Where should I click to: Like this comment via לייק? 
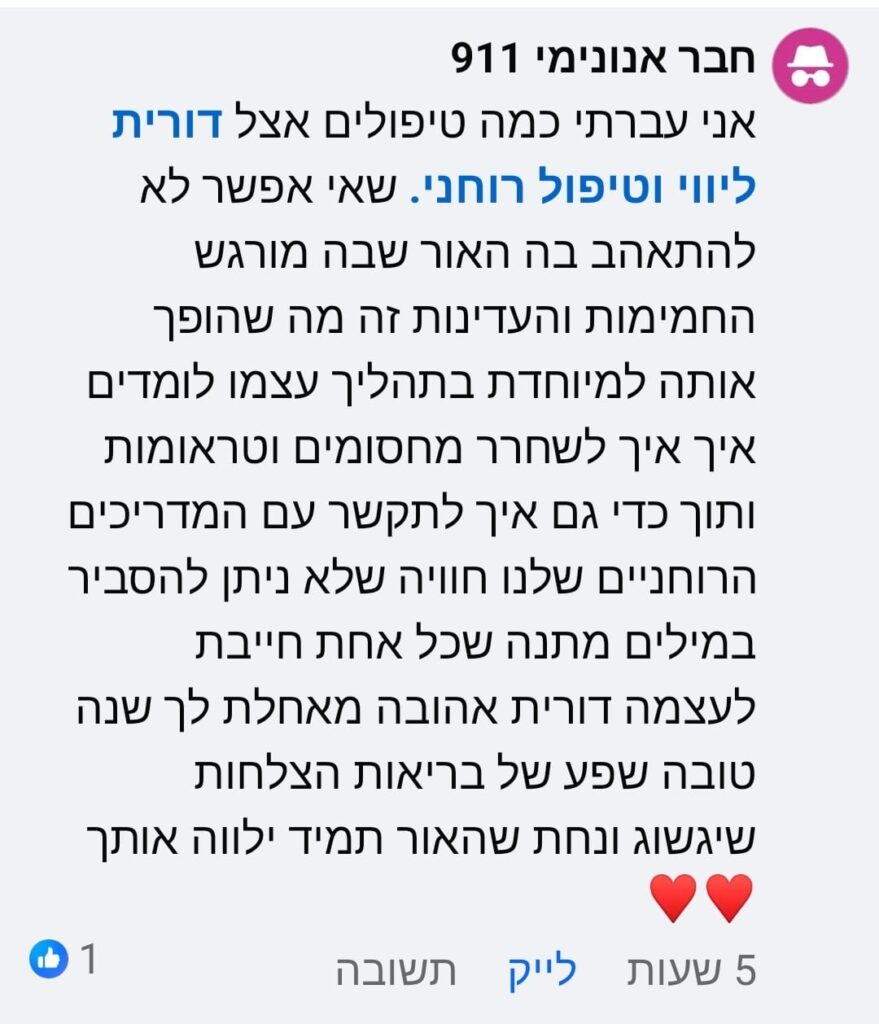click(542, 969)
